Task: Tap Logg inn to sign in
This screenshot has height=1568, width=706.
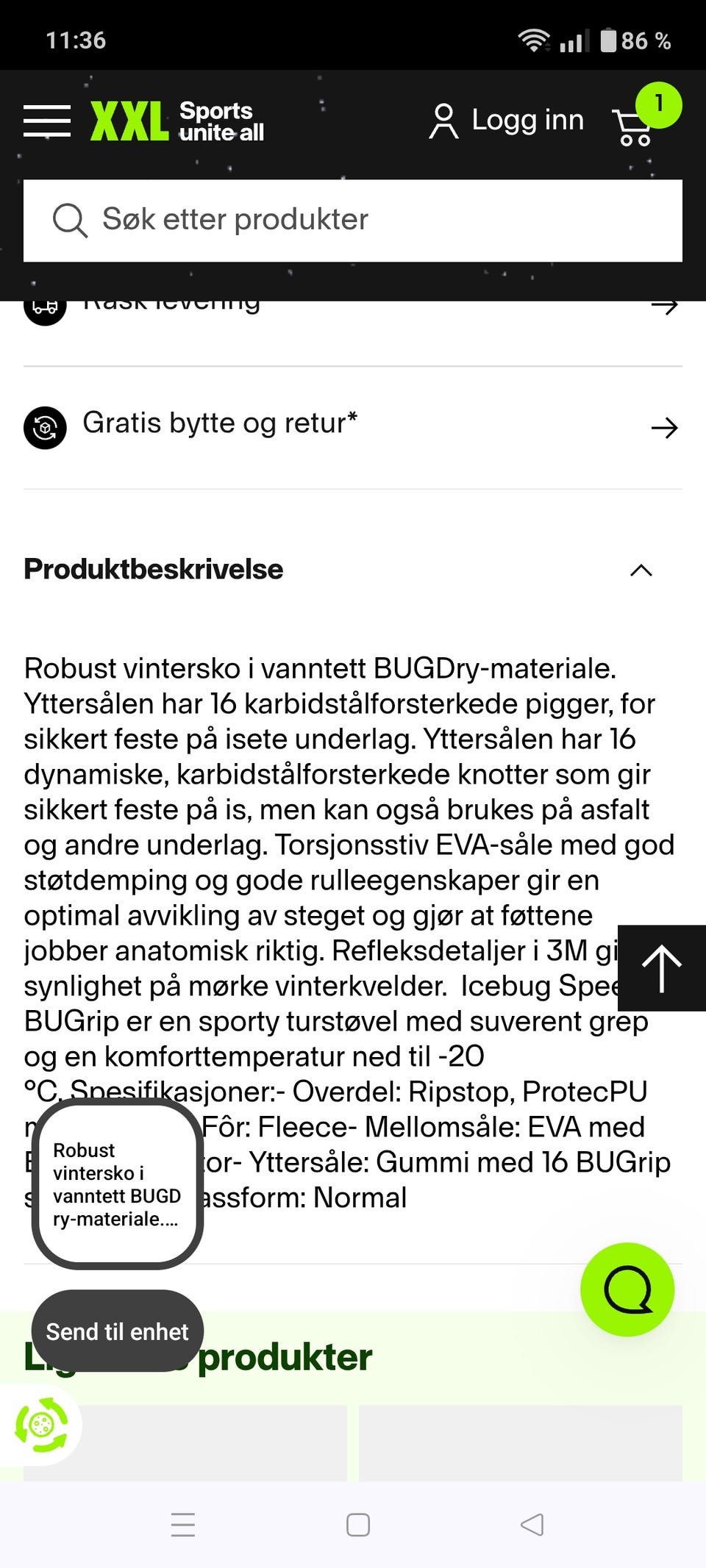Action: click(x=507, y=121)
